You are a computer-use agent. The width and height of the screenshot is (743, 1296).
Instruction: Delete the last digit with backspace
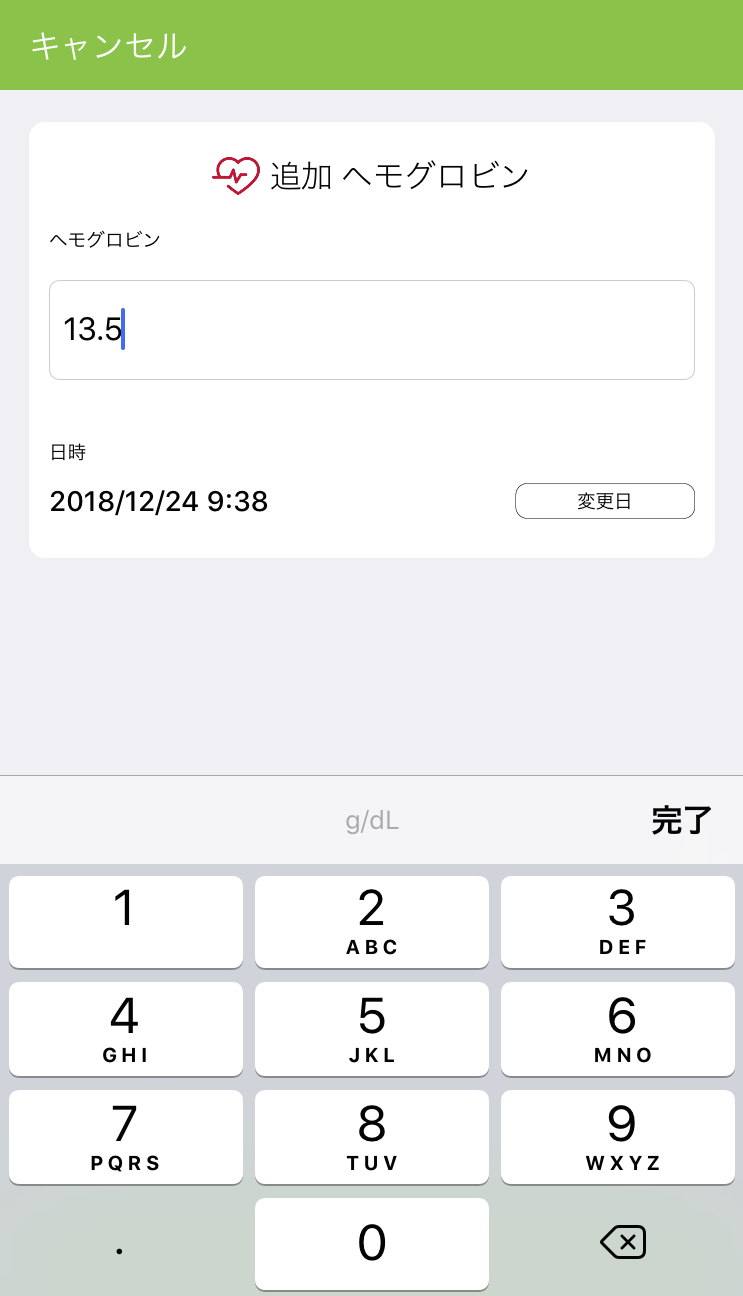click(622, 1243)
